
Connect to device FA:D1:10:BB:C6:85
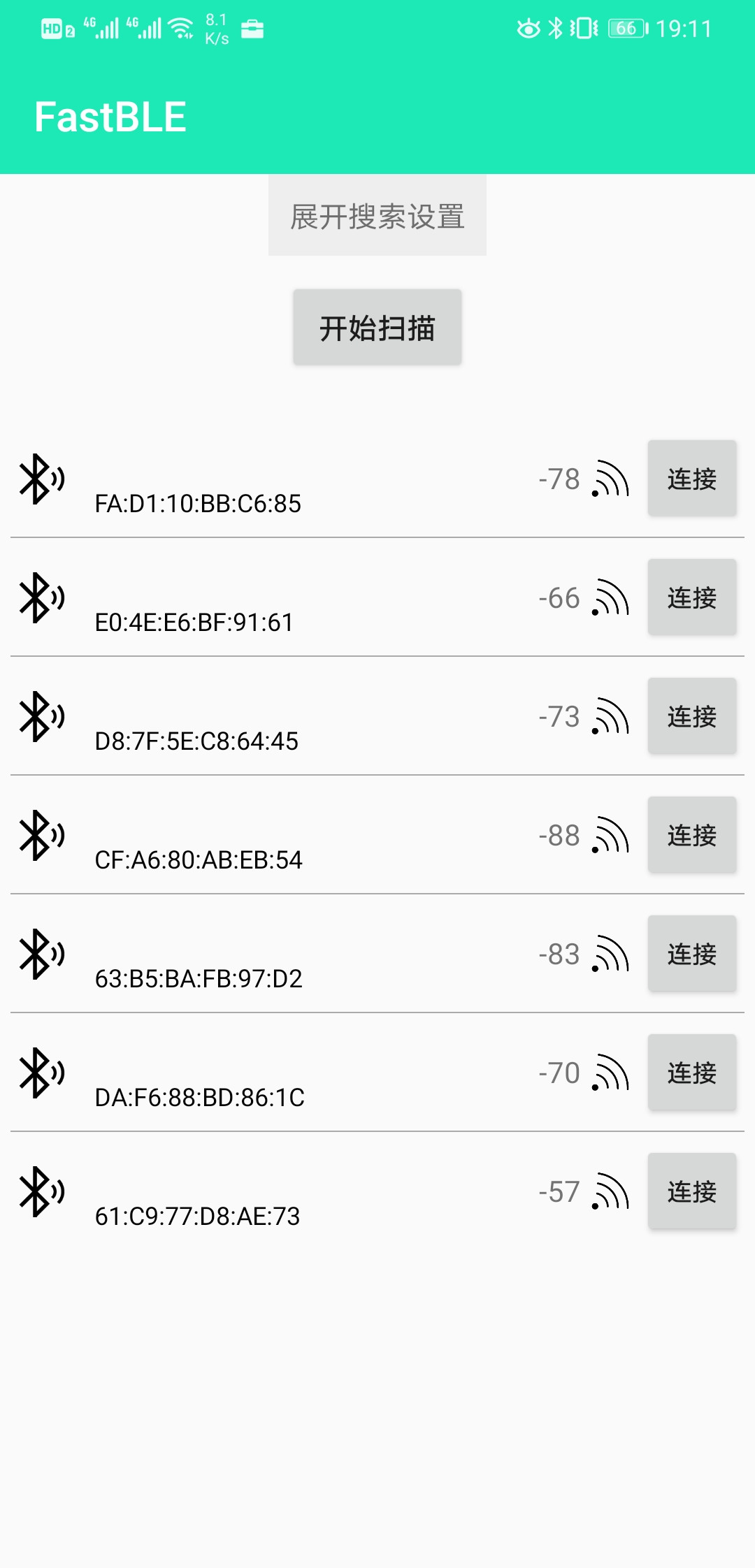coord(691,479)
